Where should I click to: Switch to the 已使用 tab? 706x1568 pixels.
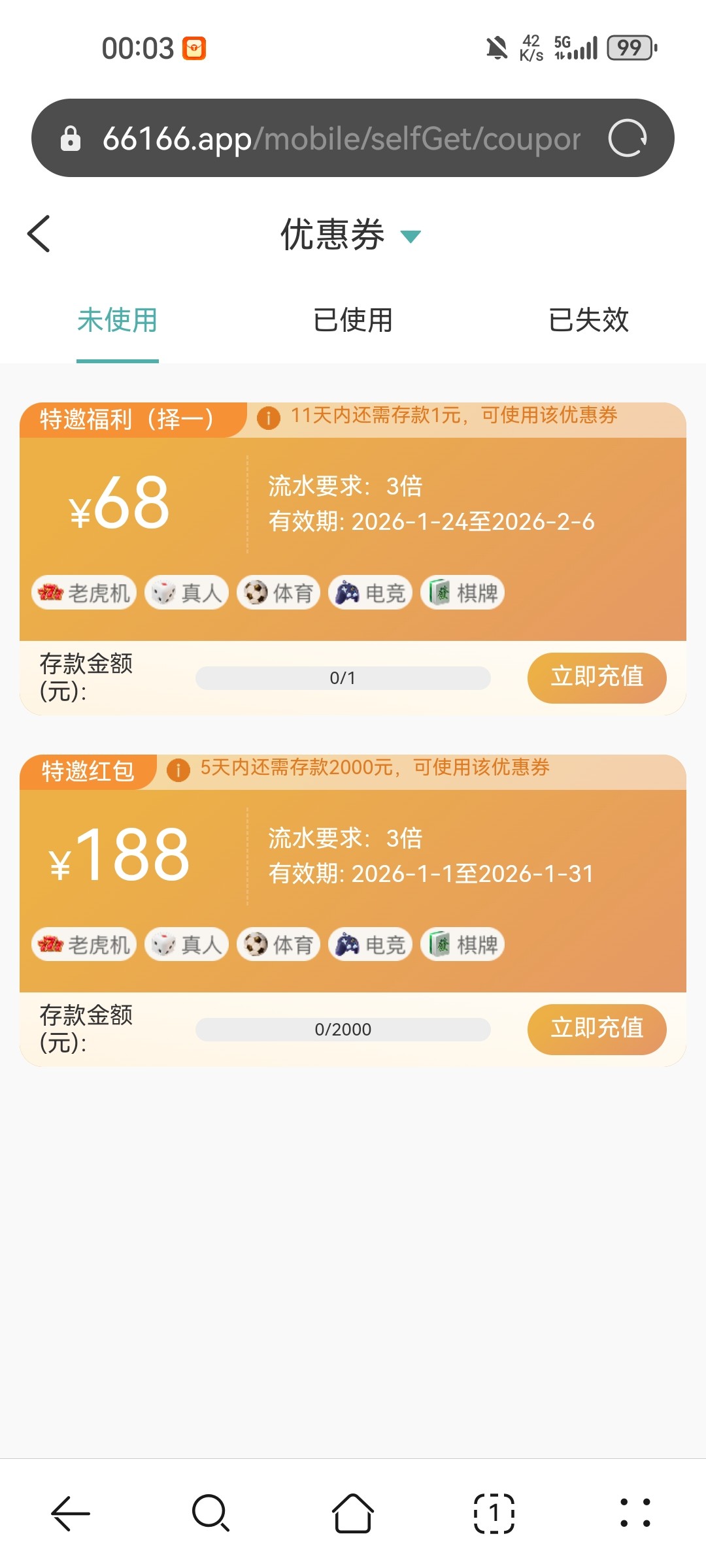[353, 321]
